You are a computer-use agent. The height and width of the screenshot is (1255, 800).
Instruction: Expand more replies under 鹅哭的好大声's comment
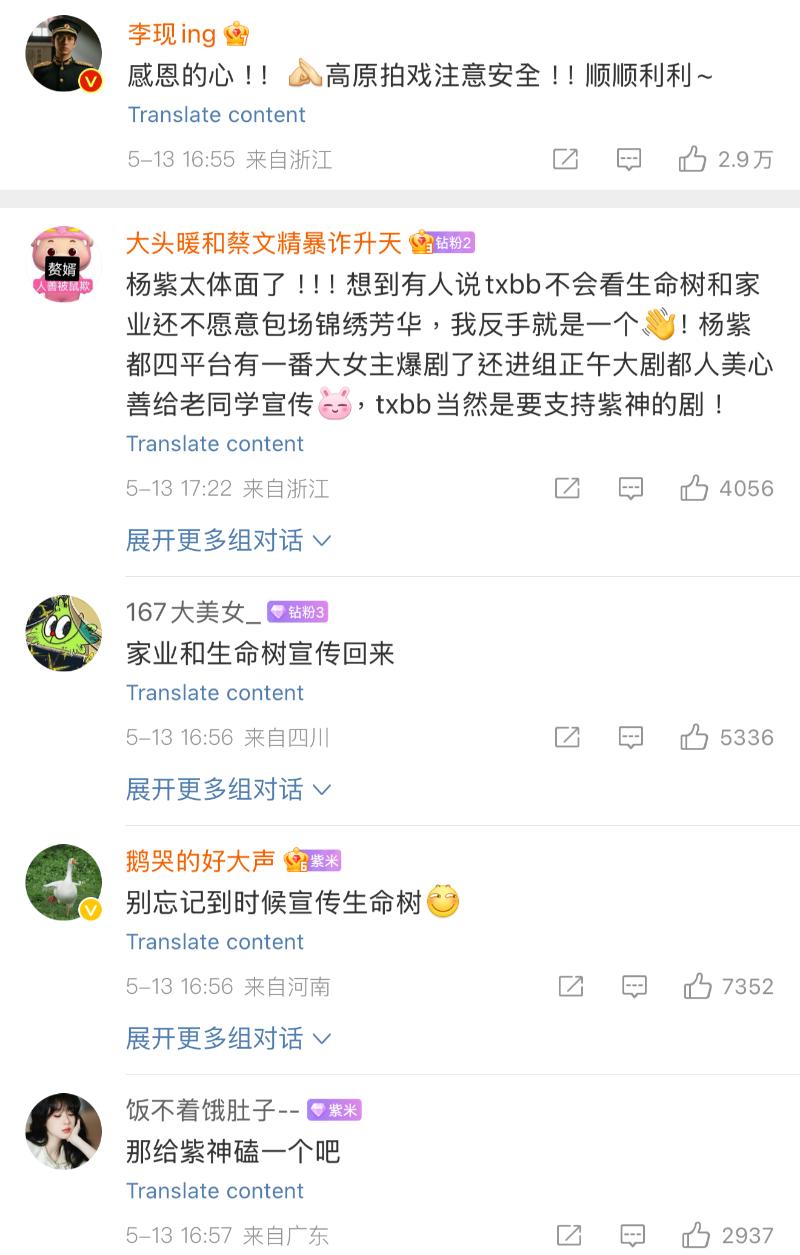click(228, 1038)
